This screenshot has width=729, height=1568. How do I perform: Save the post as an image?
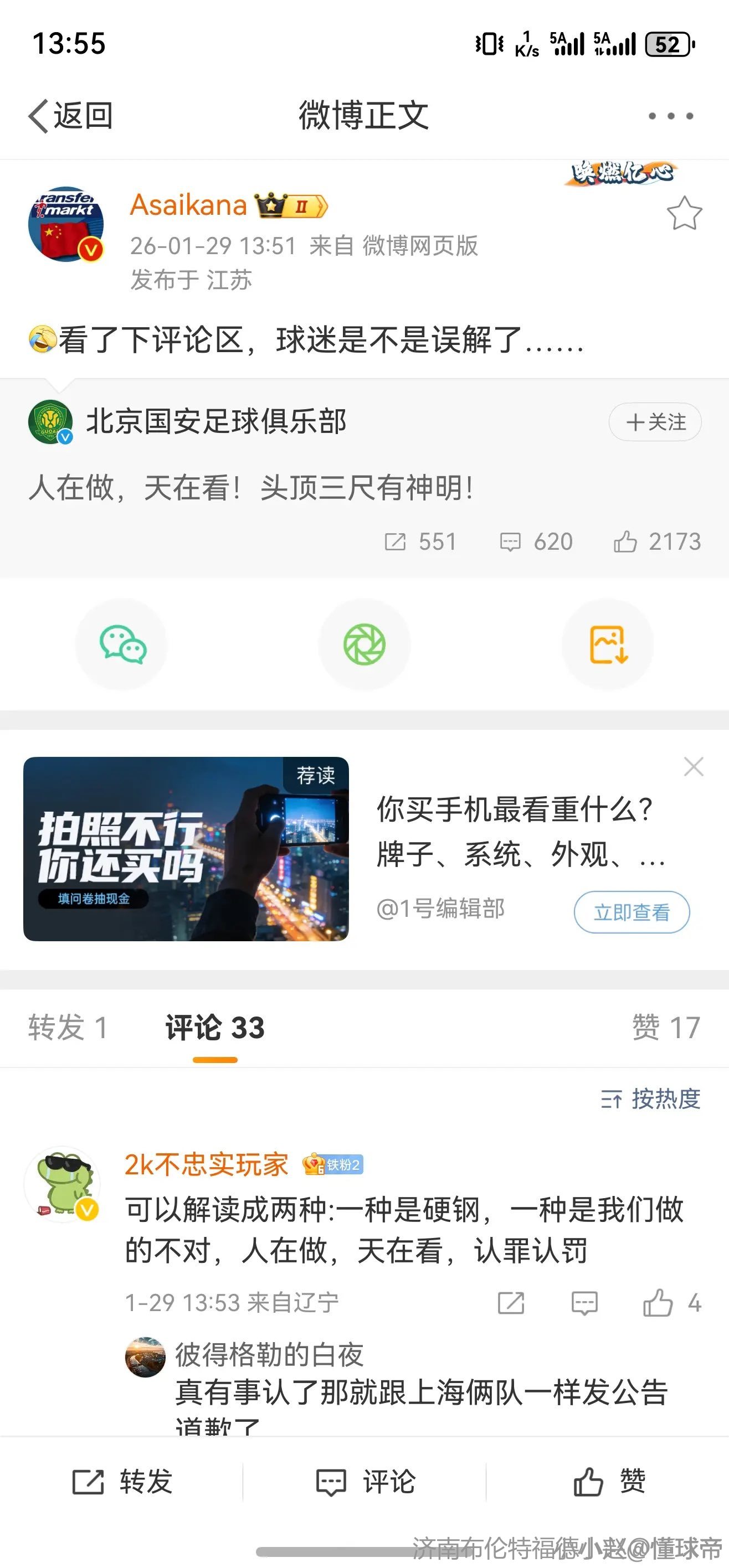coord(608,644)
